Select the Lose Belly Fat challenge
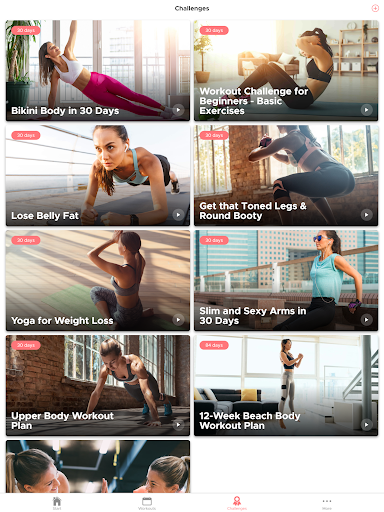 click(x=98, y=175)
